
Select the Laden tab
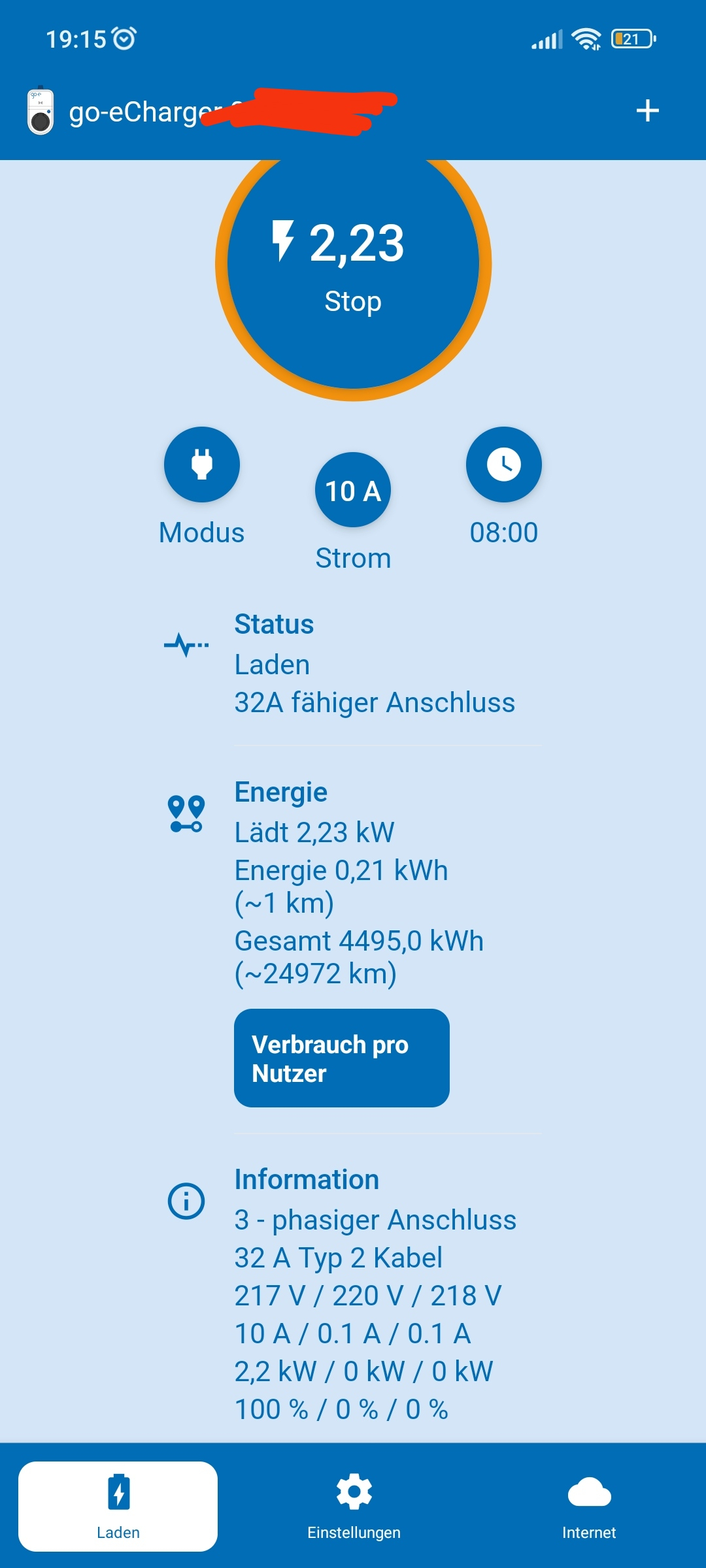point(118,1506)
